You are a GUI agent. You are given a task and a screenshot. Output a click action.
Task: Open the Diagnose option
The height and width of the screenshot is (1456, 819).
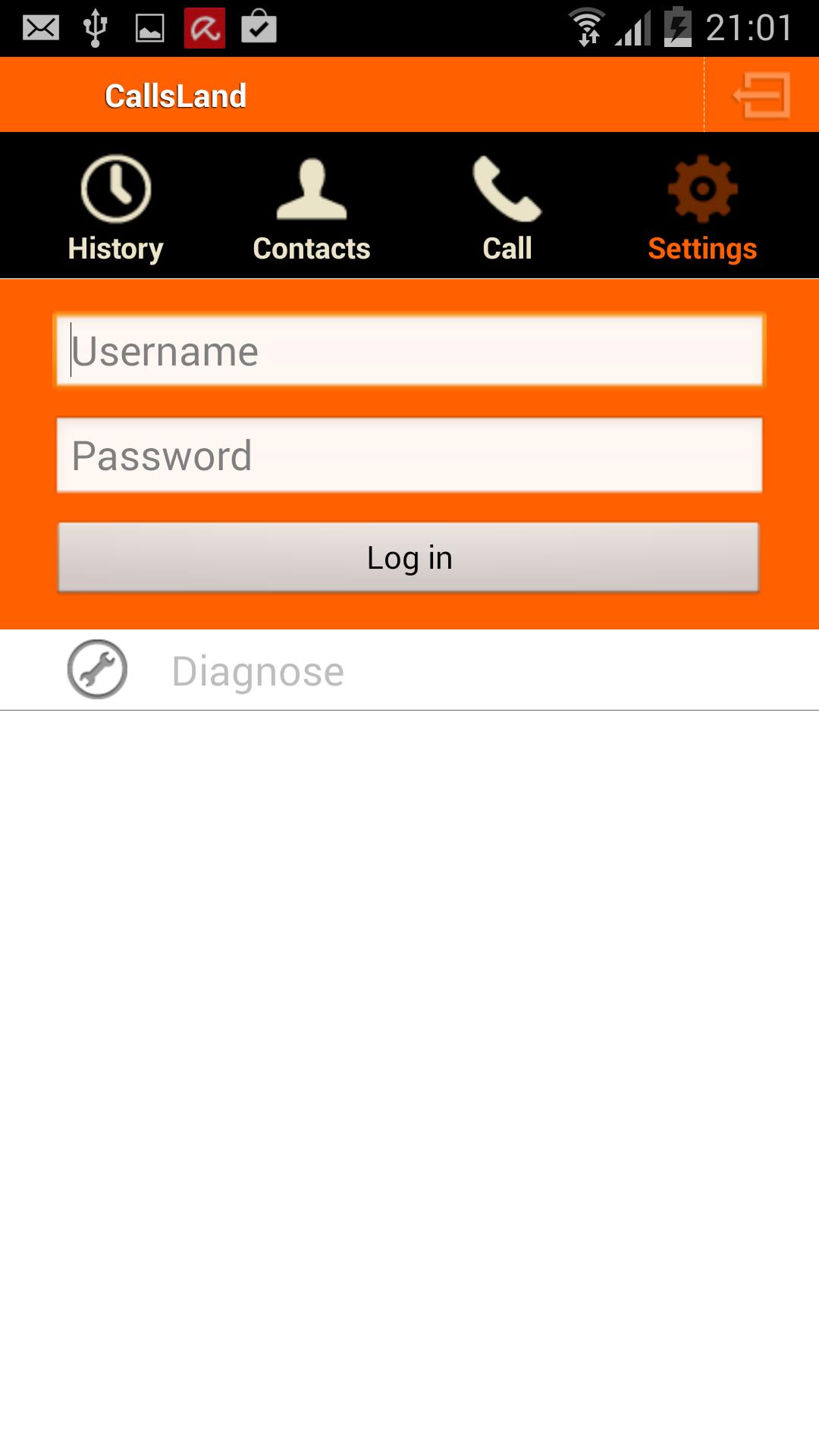pyautogui.click(x=258, y=671)
